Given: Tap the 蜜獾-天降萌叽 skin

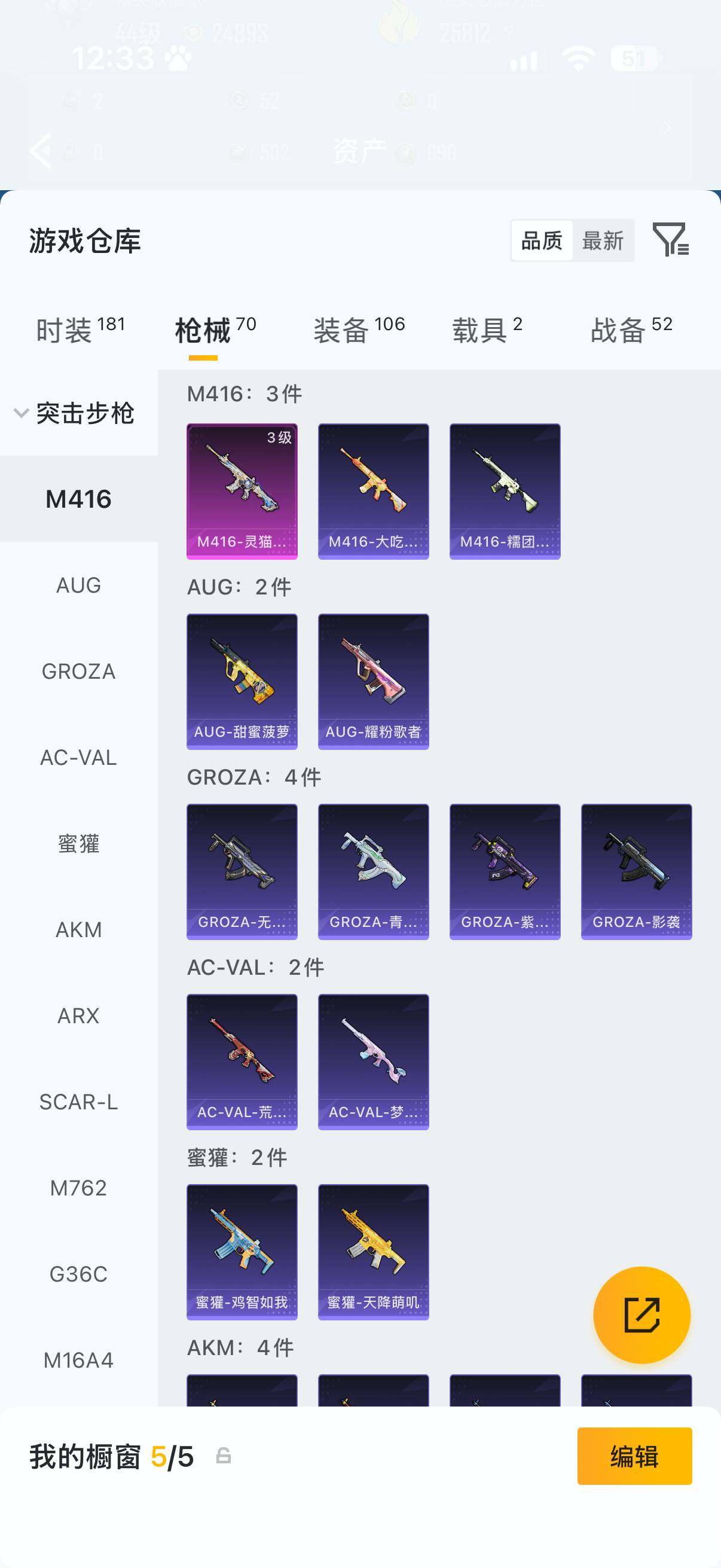Looking at the screenshot, I should [374, 1252].
